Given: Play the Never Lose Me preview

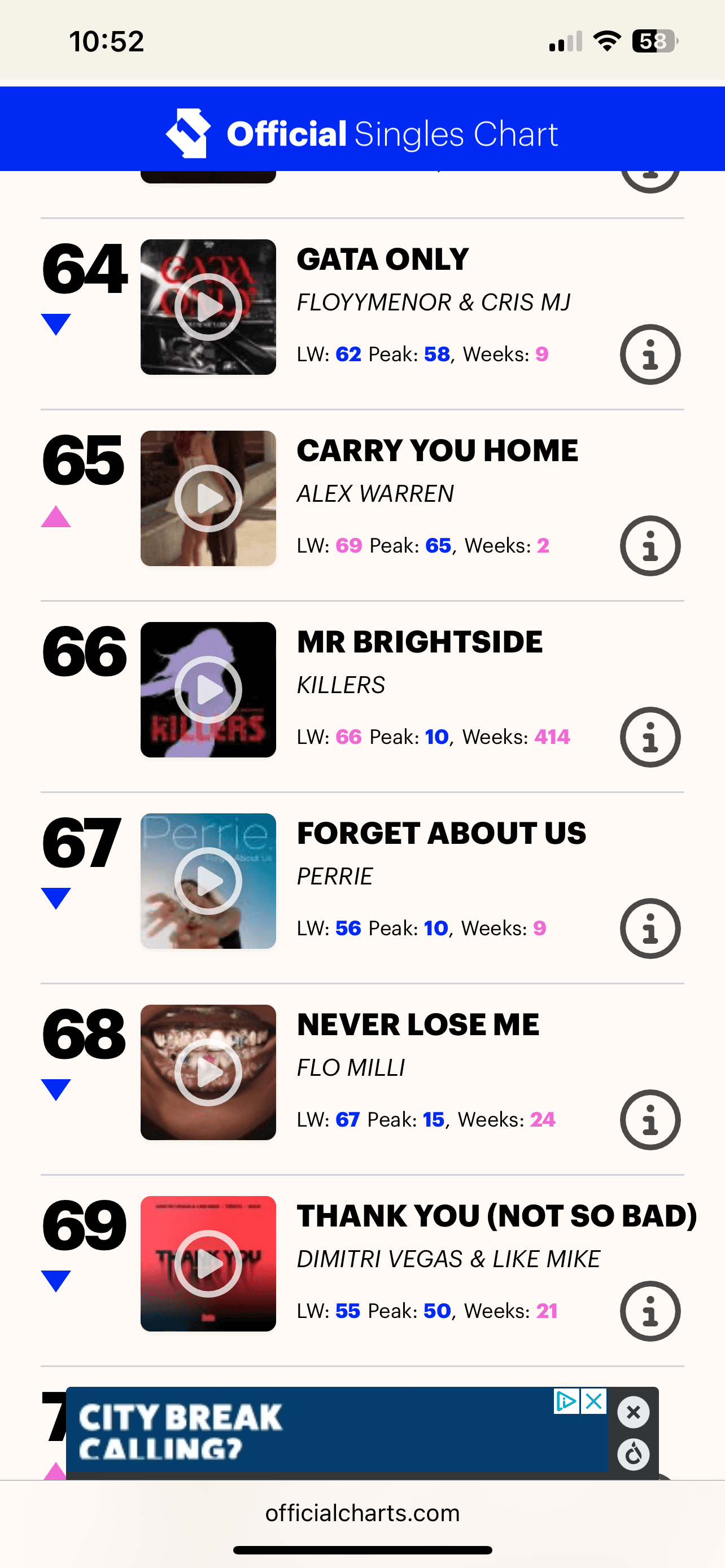Looking at the screenshot, I should click(x=208, y=1072).
